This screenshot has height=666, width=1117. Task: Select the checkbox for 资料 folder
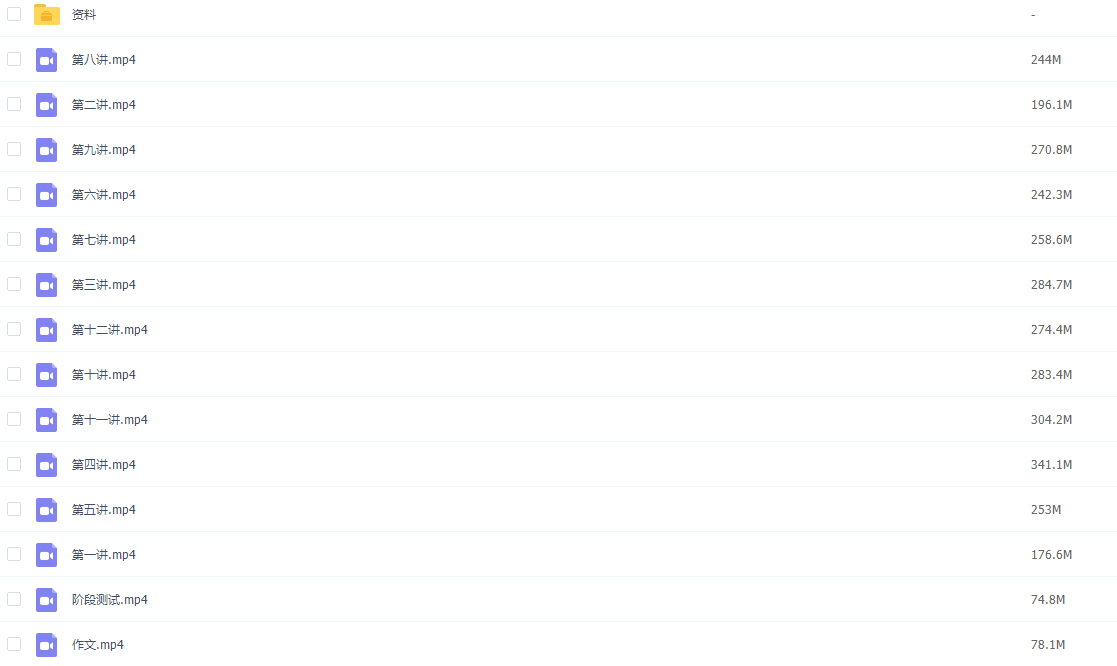[x=14, y=14]
